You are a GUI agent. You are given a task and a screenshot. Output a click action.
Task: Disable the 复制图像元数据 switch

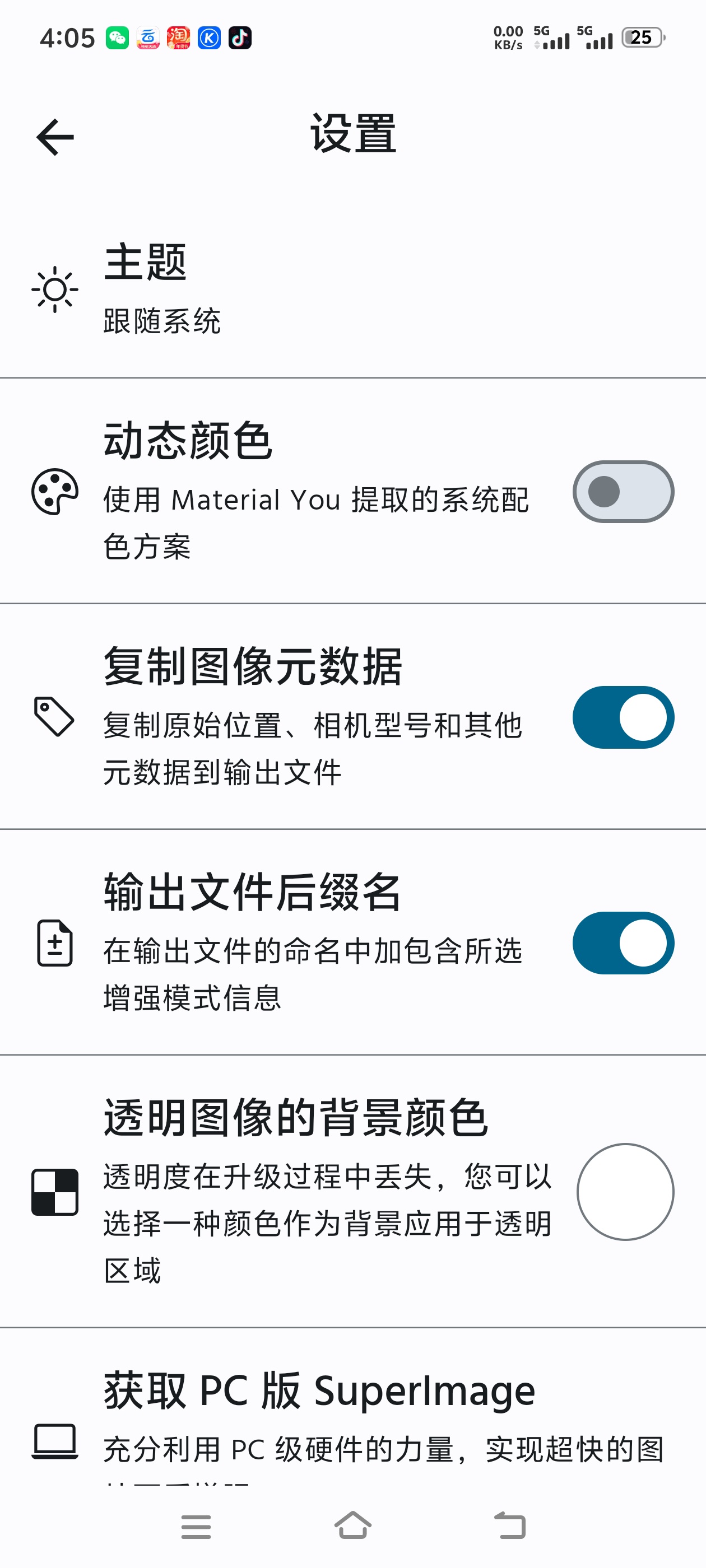coord(623,716)
